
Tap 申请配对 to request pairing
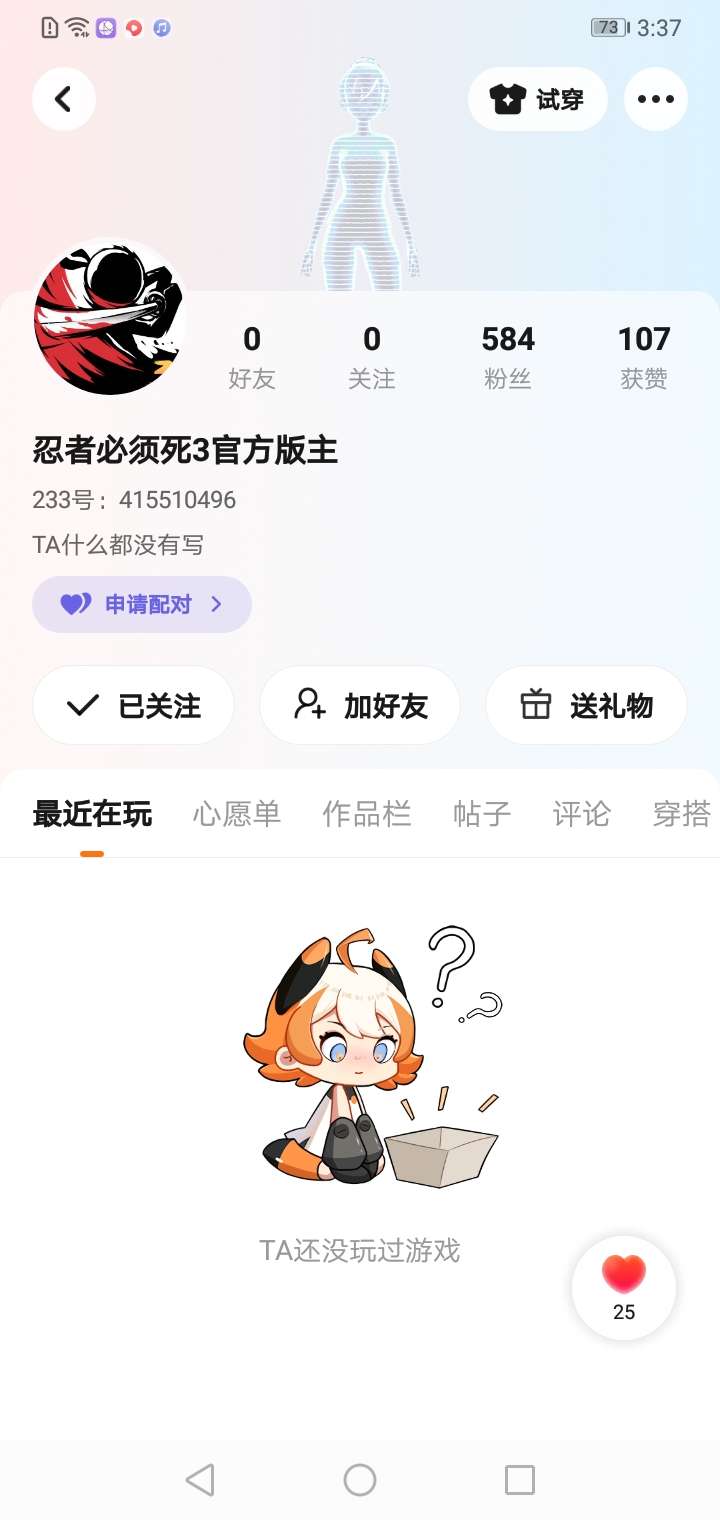(142, 604)
